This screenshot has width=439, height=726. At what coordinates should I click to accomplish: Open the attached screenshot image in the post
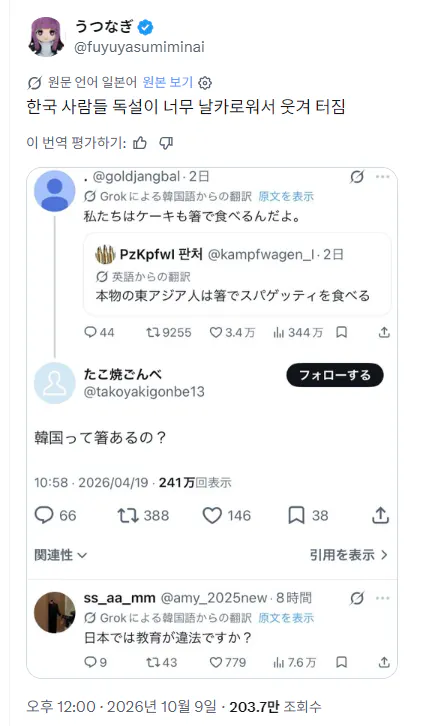[212, 423]
